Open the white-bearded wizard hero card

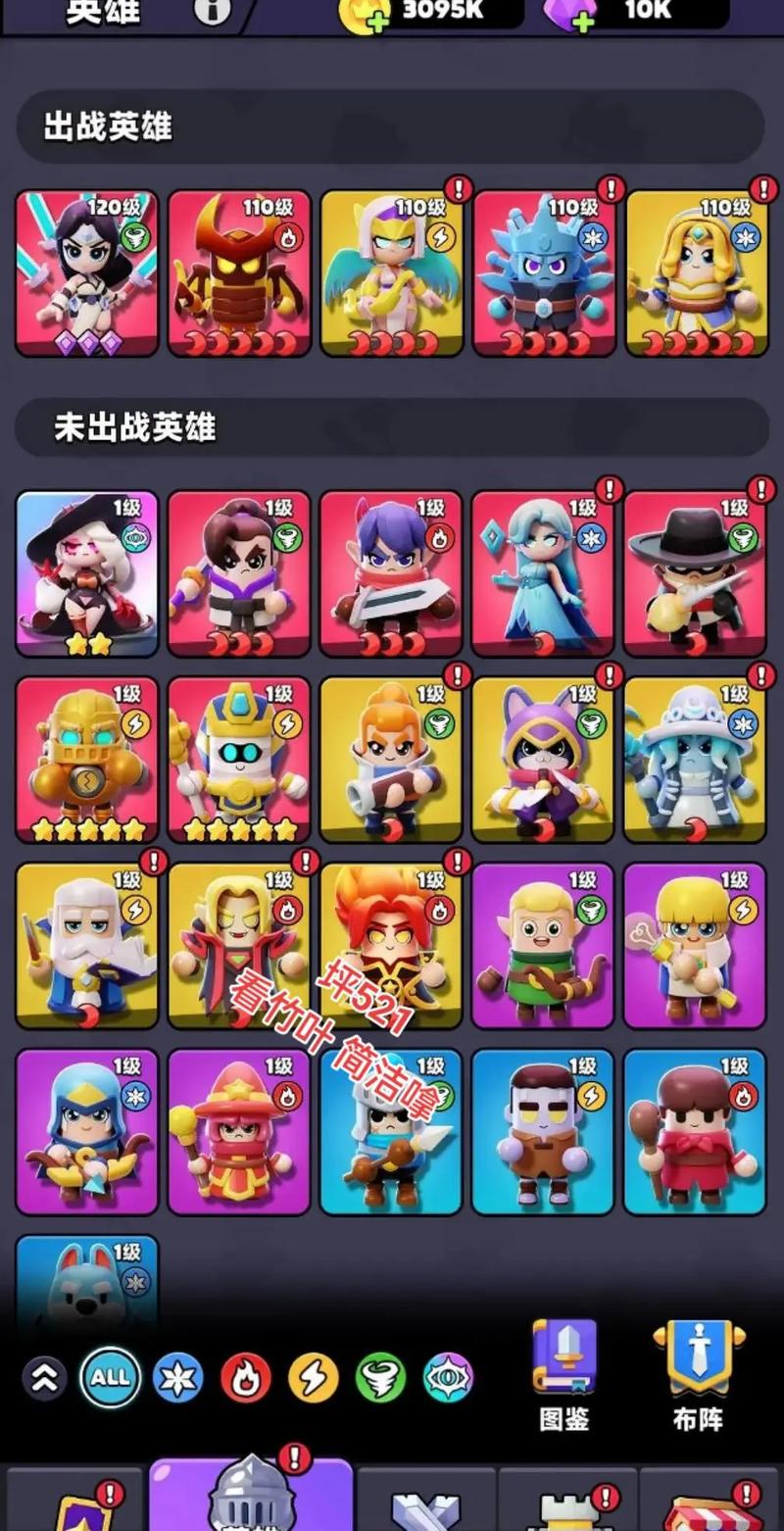(x=86, y=945)
